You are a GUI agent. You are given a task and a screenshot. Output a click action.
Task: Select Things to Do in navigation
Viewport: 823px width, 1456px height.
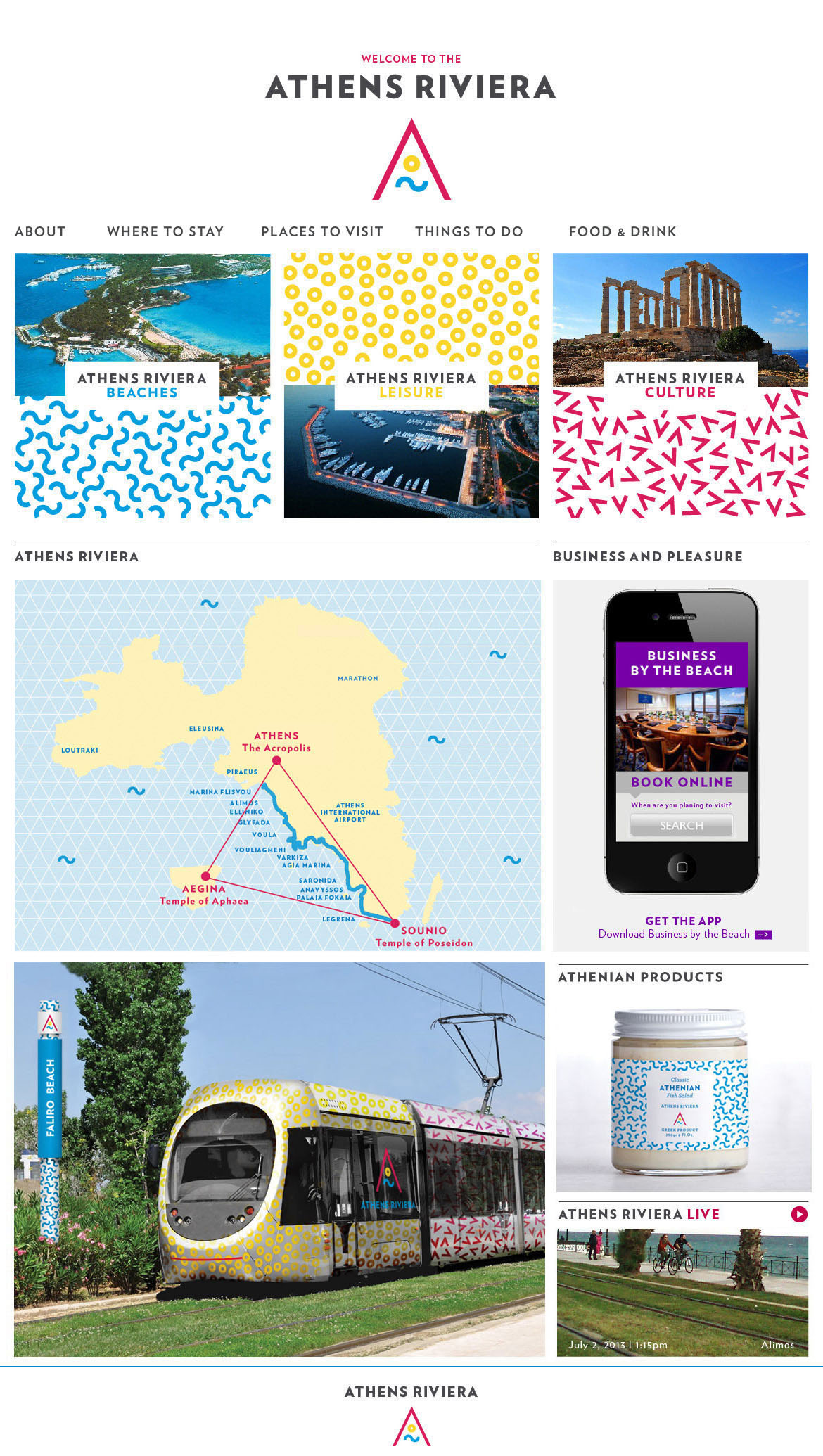[468, 231]
